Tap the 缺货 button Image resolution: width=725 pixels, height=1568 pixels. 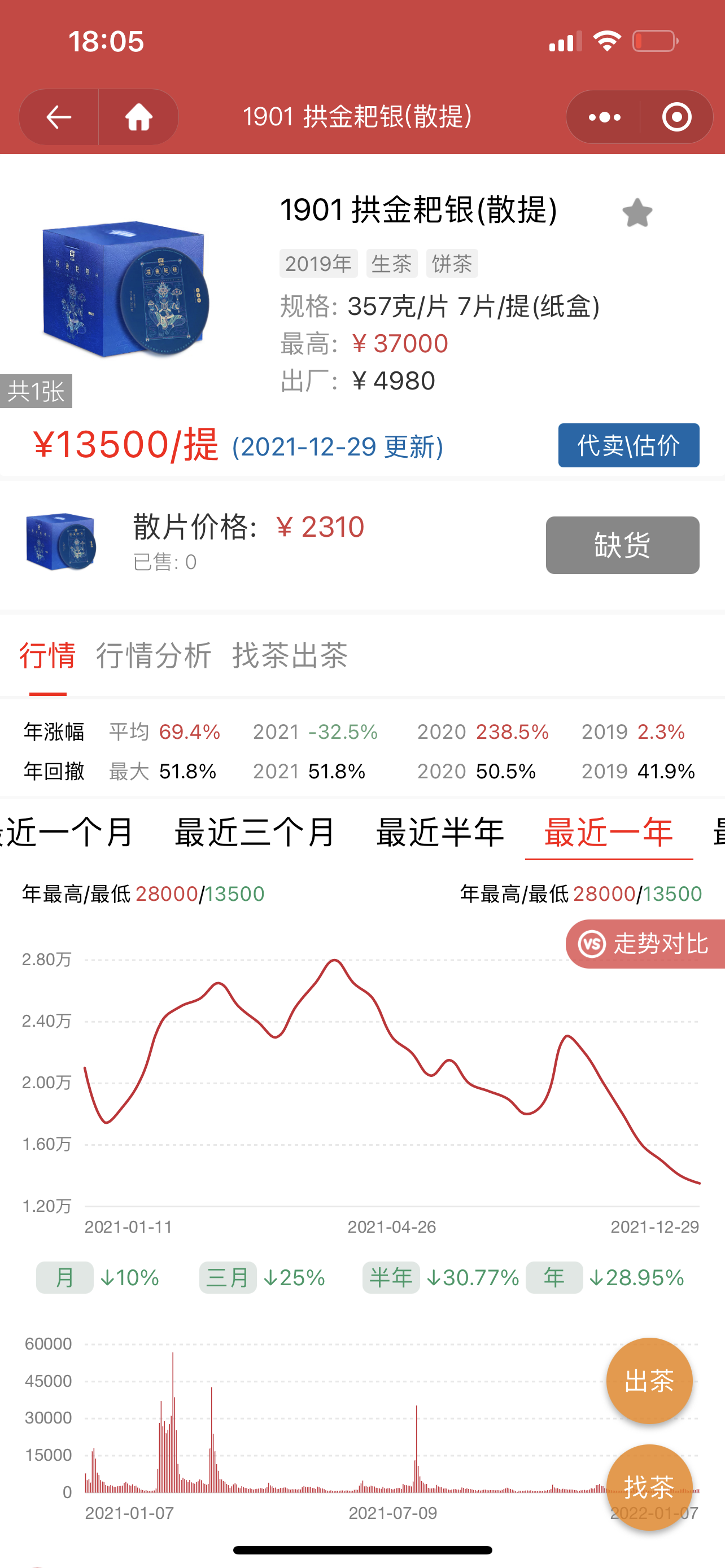coord(622,545)
